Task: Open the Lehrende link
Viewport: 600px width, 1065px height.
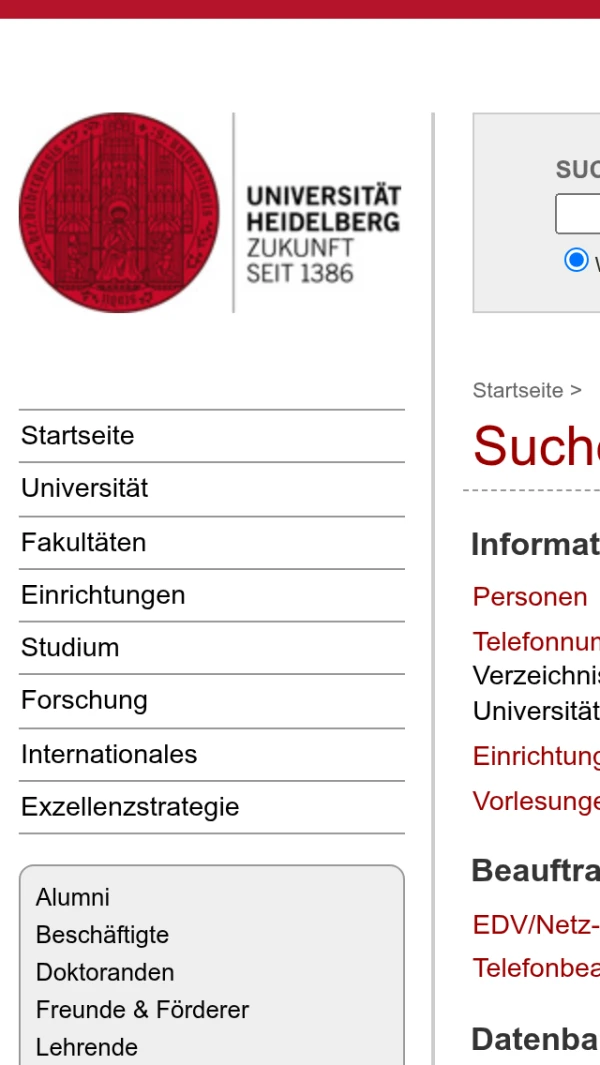Action: (x=87, y=1048)
